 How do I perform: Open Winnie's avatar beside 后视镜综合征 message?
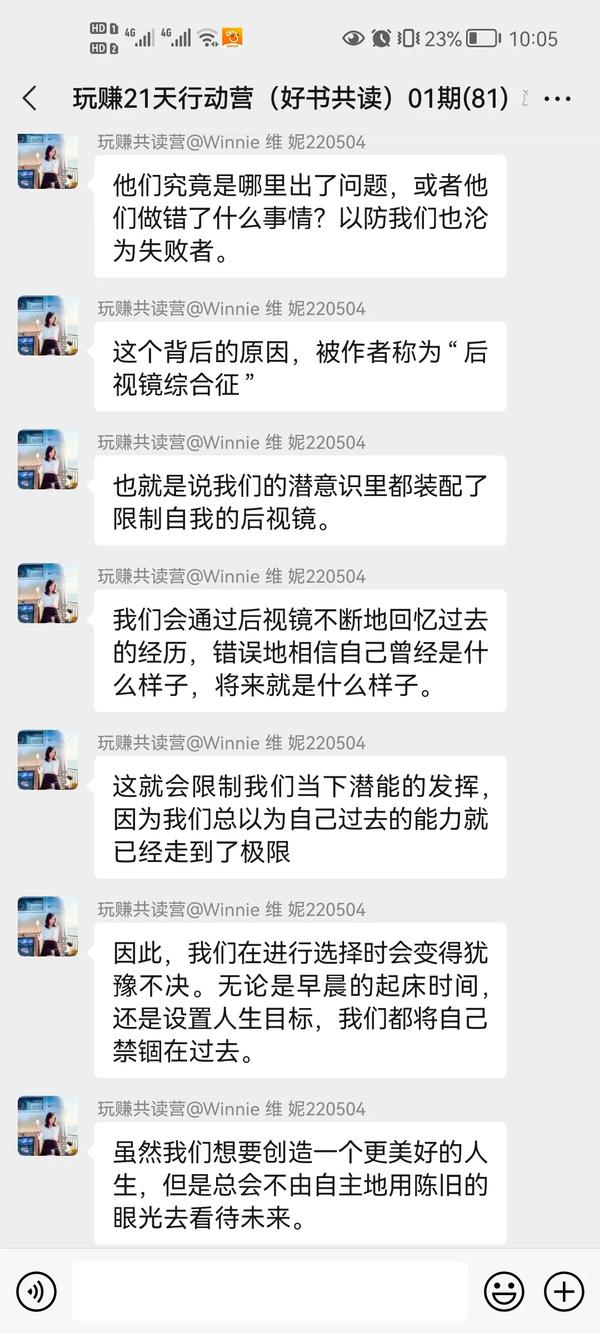[x=47, y=326]
